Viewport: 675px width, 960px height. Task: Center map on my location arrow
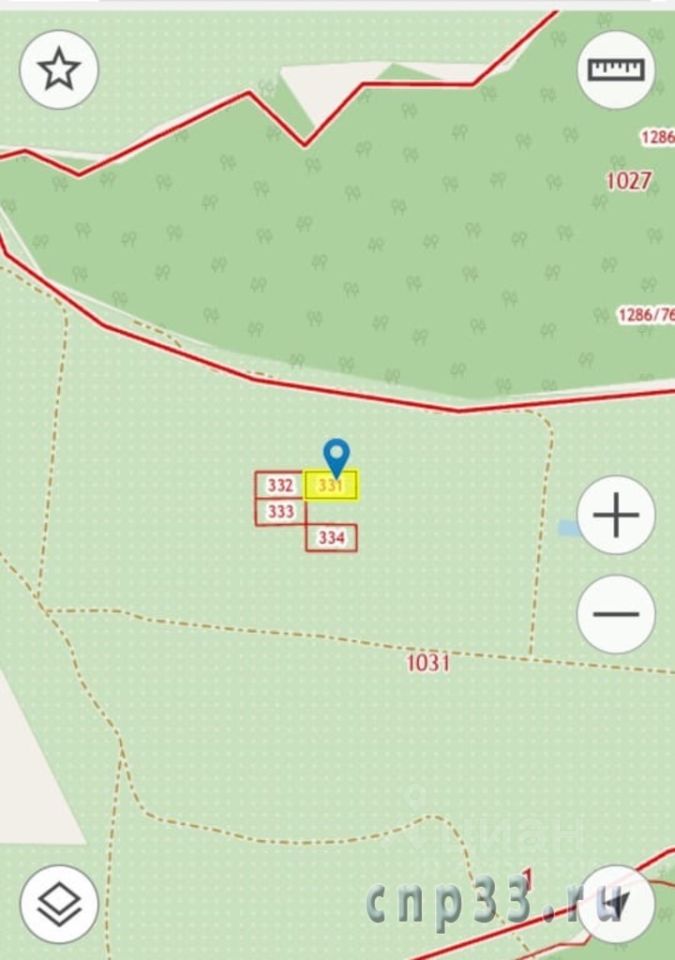click(618, 905)
